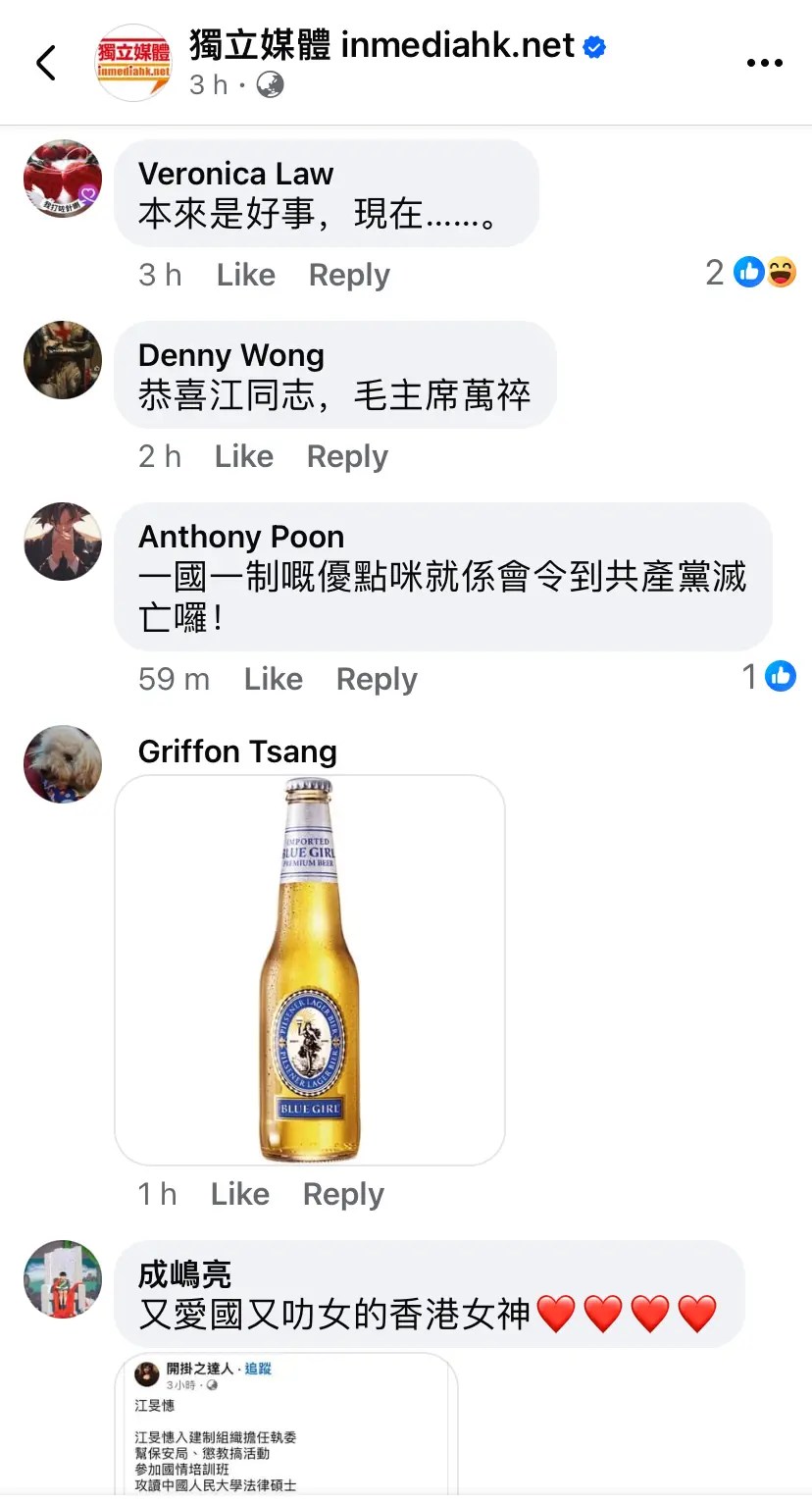Open Veronica Law's profile
This screenshot has height=1502, width=812.
235,174
